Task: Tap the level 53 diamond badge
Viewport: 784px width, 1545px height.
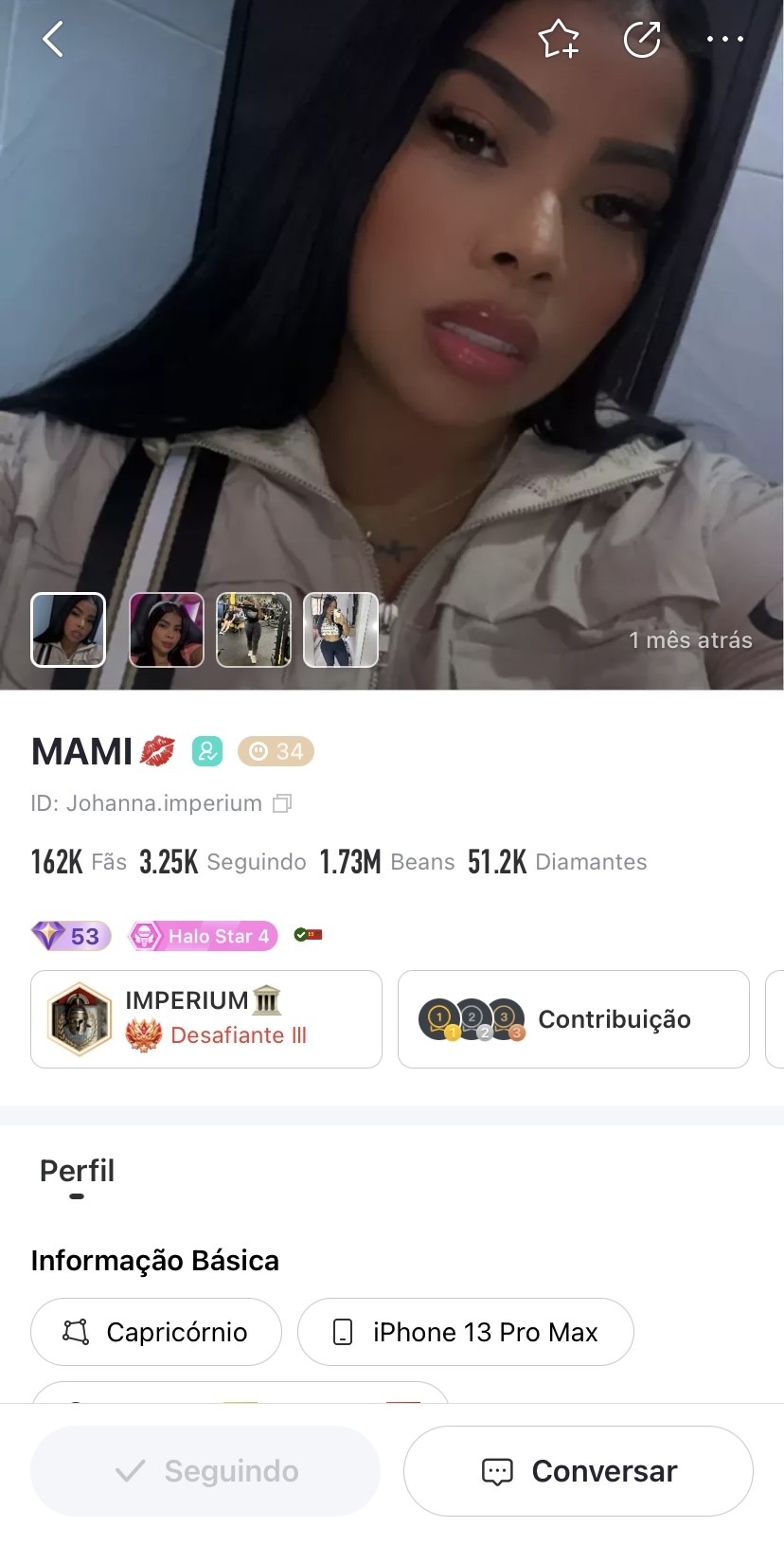Action: point(72,936)
